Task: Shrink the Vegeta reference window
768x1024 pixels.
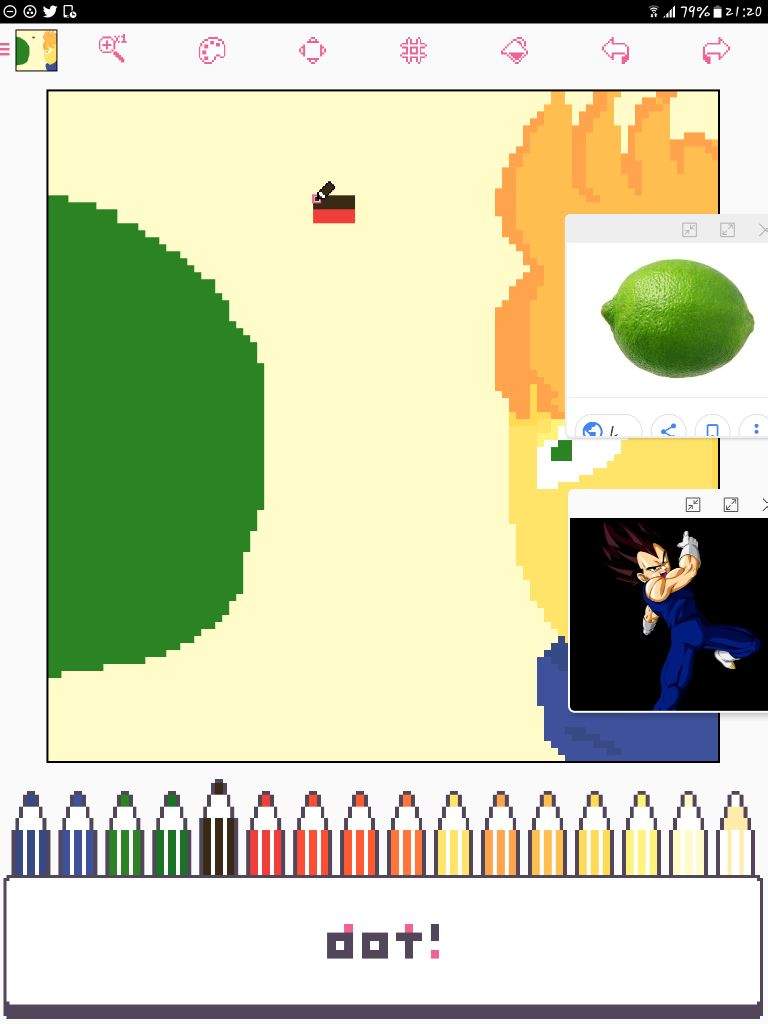Action: (x=693, y=505)
